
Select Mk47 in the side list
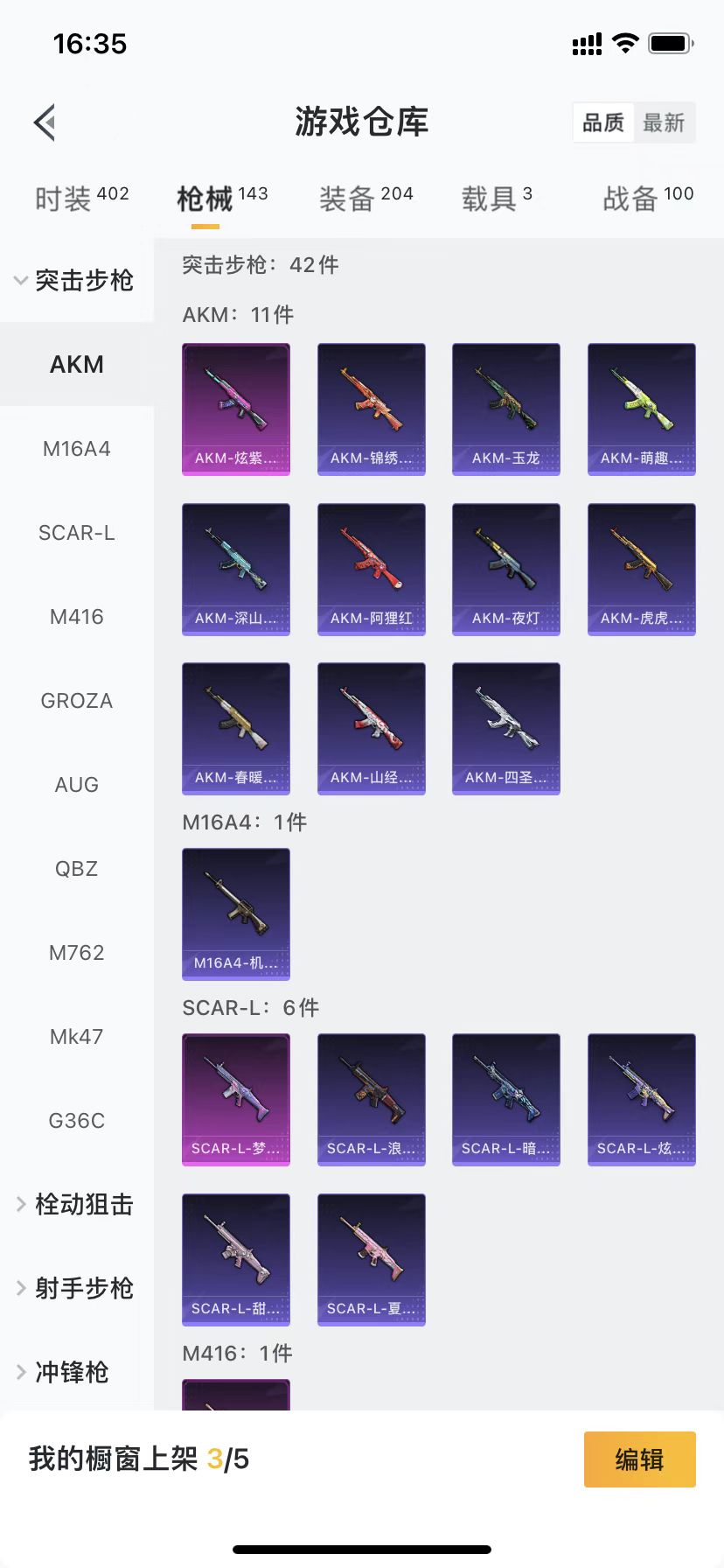(77, 1037)
